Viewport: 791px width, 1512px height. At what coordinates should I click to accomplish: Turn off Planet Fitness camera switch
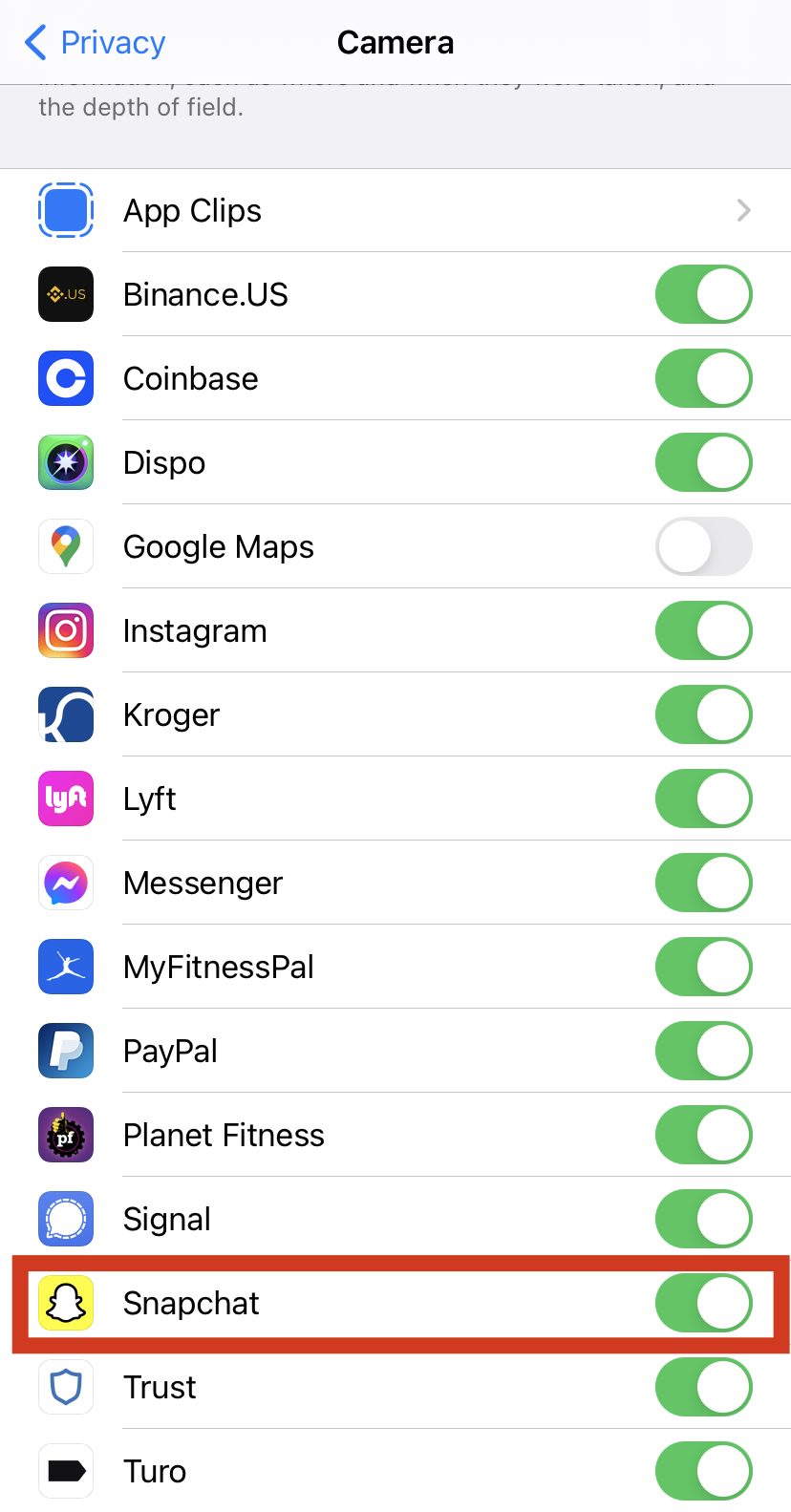point(703,1136)
